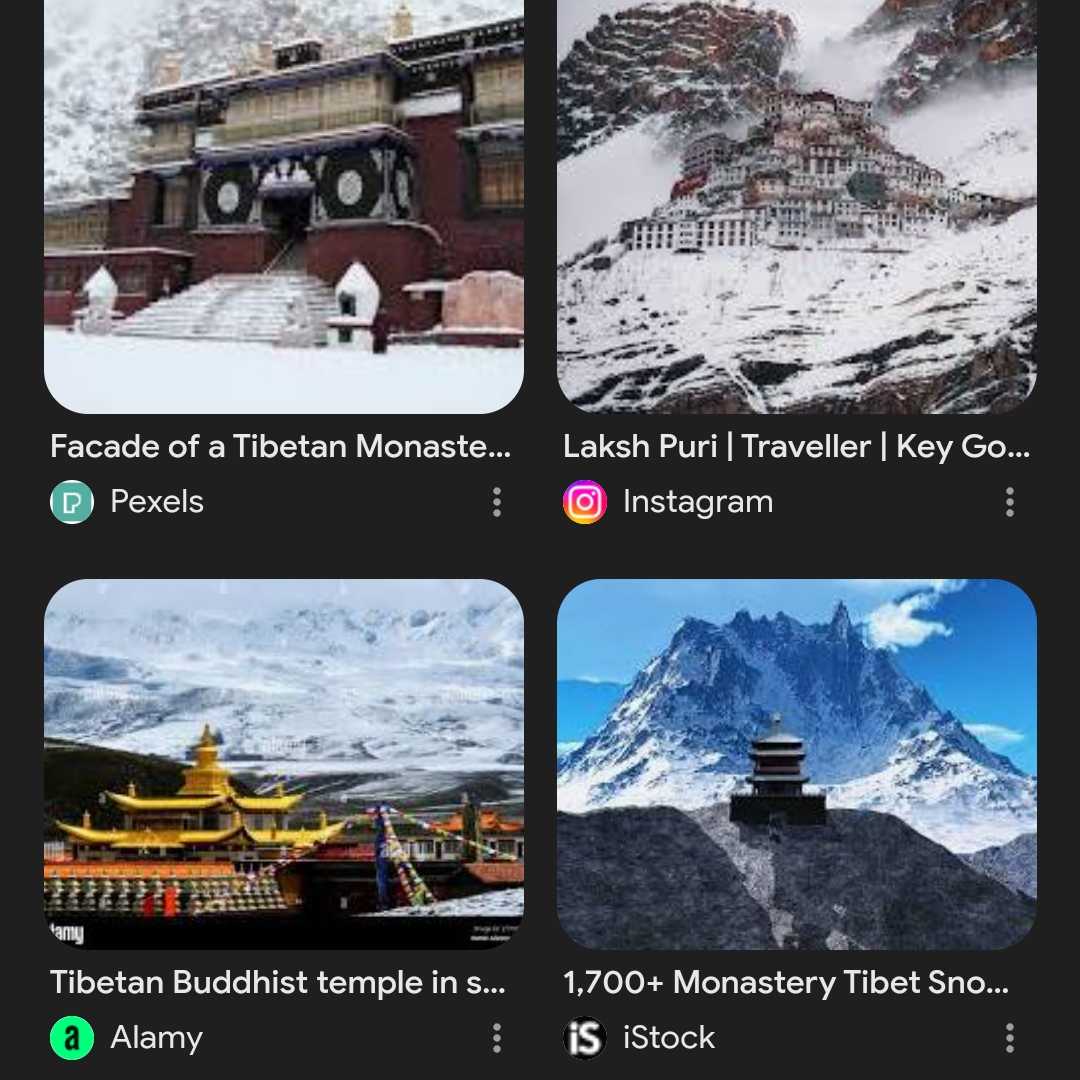Open more options for the iStock result
The width and height of the screenshot is (1080, 1080).
pos(1010,1038)
